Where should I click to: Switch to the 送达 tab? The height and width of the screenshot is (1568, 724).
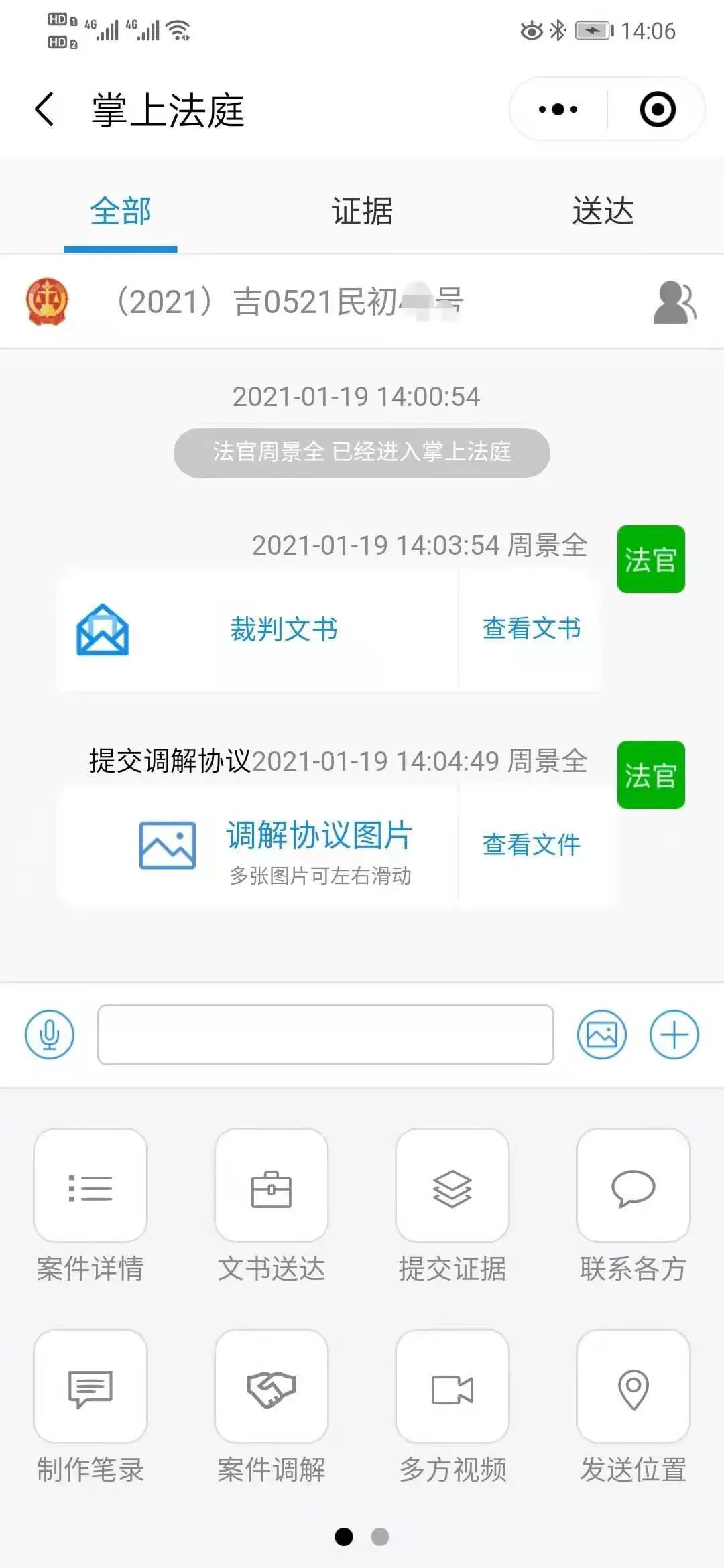click(x=603, y=211)
